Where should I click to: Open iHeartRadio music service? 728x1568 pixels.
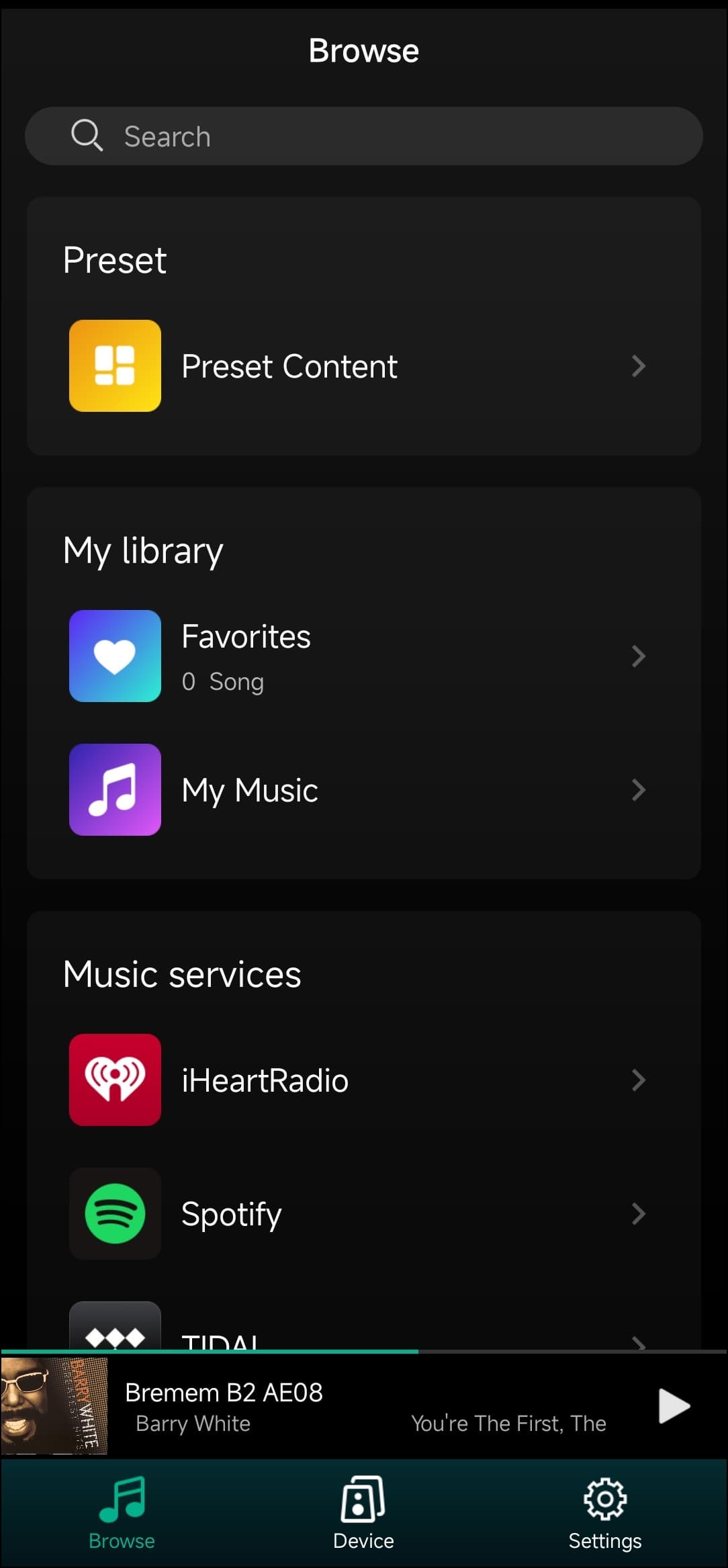click(363, 1080)
